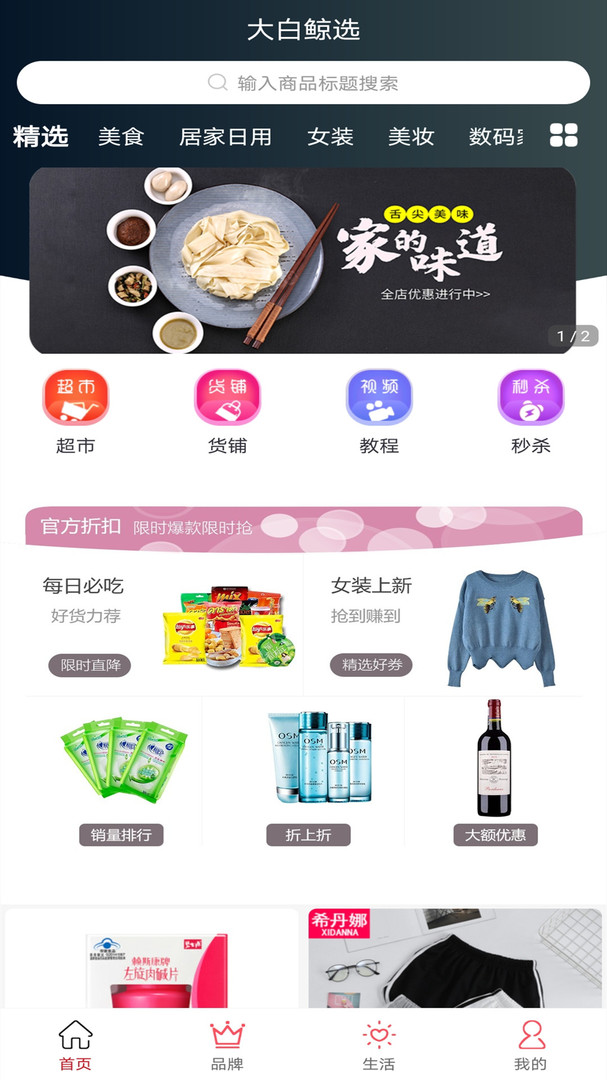Open the 希丹娜 shorts product card
607x1080 pixels.
[x=455, y=959]
